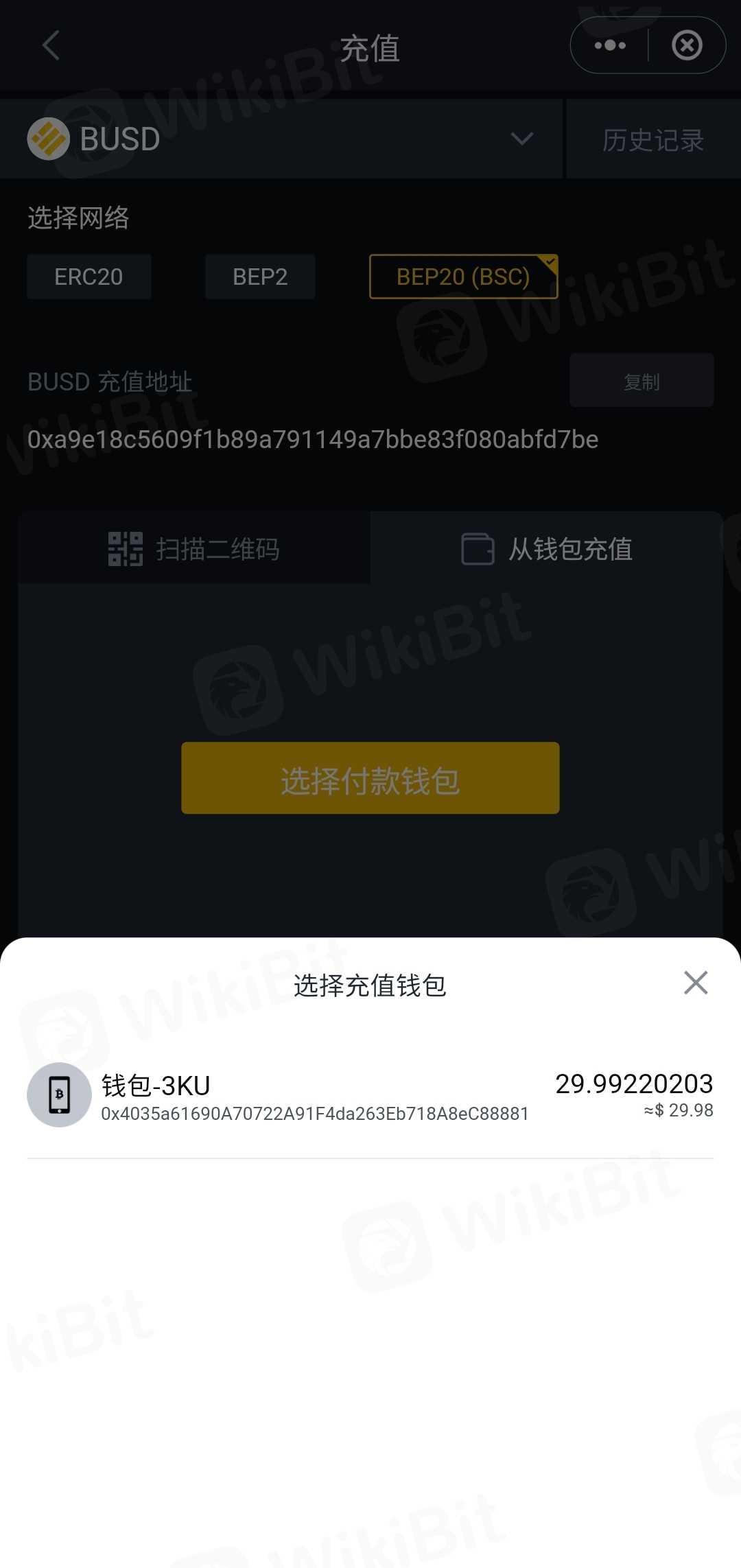Tap the 选择付款钱包 button

(370, 778)
